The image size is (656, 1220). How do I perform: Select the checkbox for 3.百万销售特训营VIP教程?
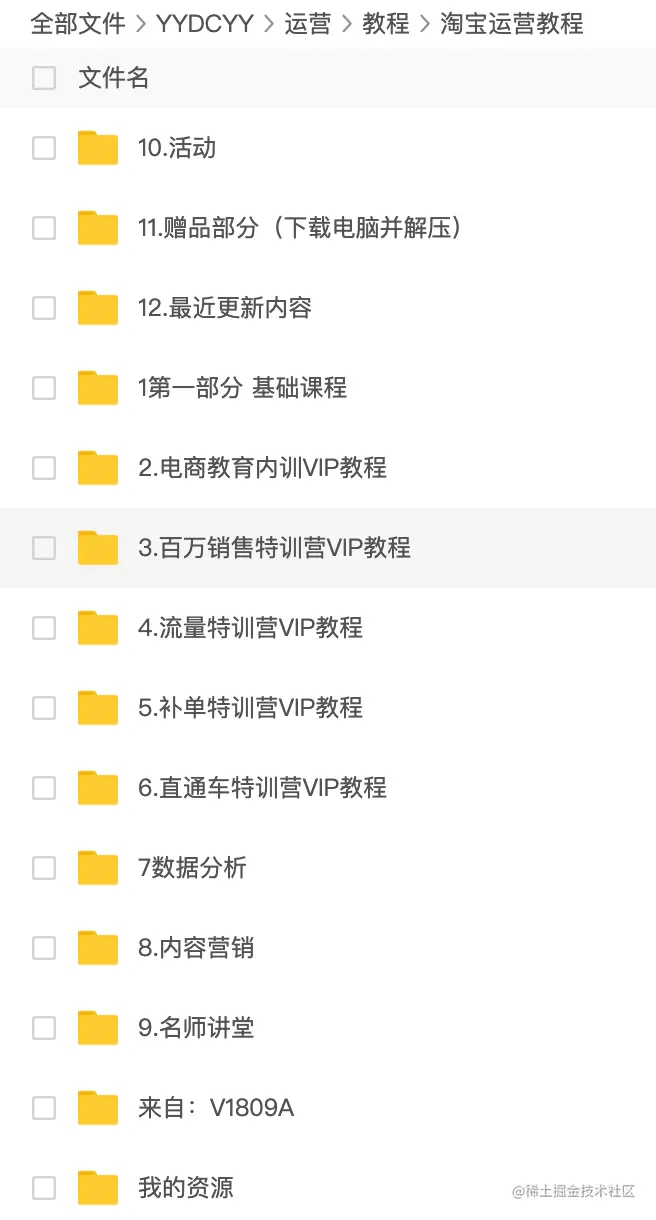coord(44,548)
